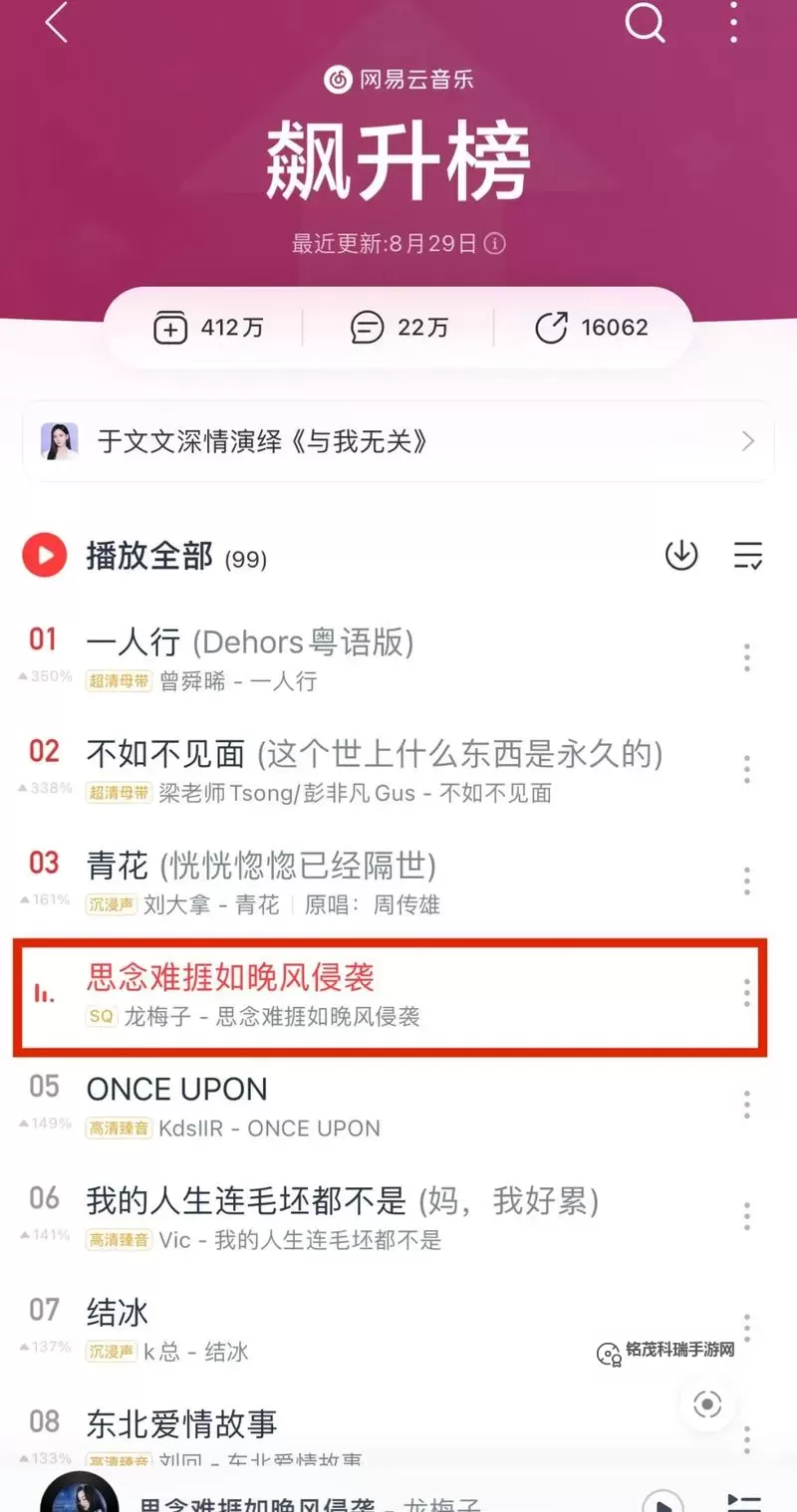Open more options for 思念难捱如晚风侵袭

pyautogui.click(x=746, y=993)
